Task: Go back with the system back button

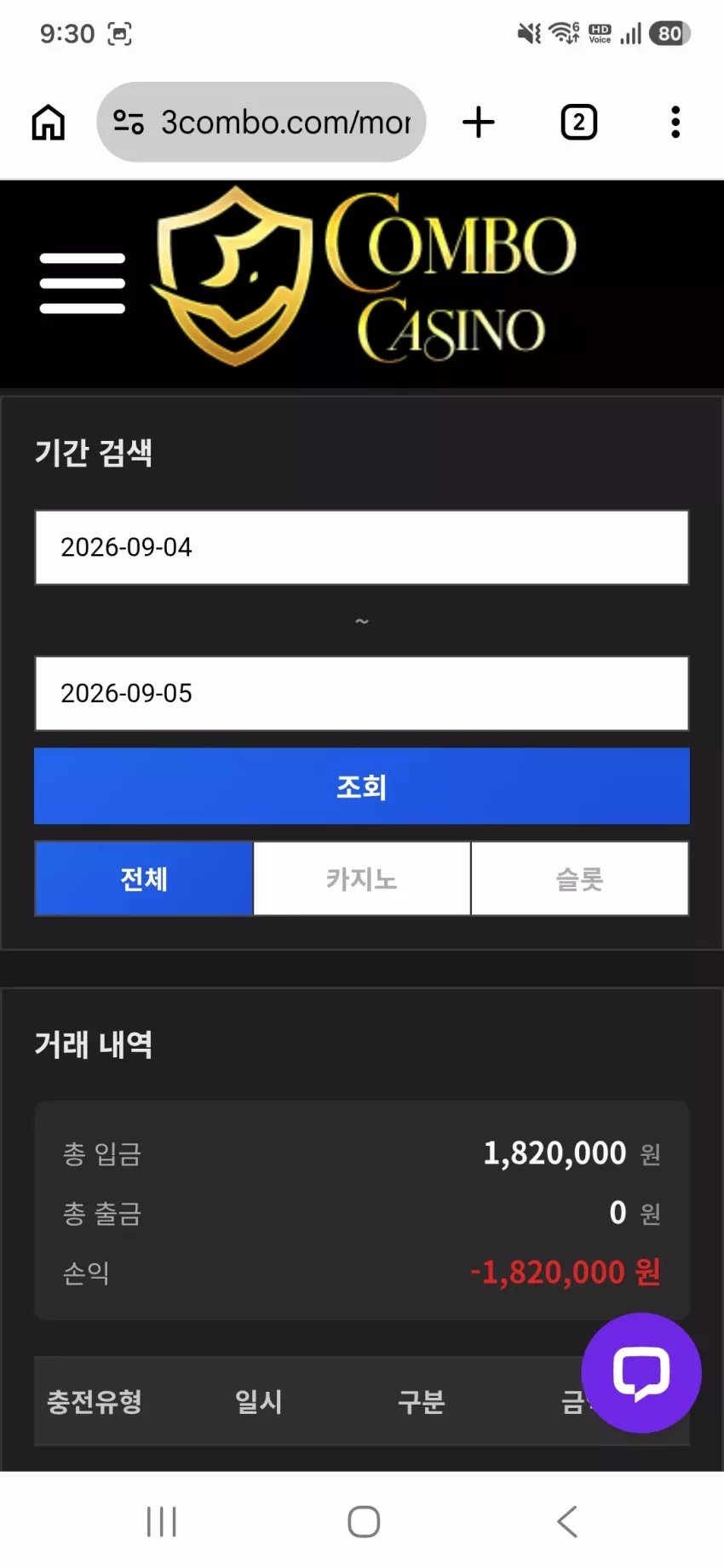Action: 567,1521
